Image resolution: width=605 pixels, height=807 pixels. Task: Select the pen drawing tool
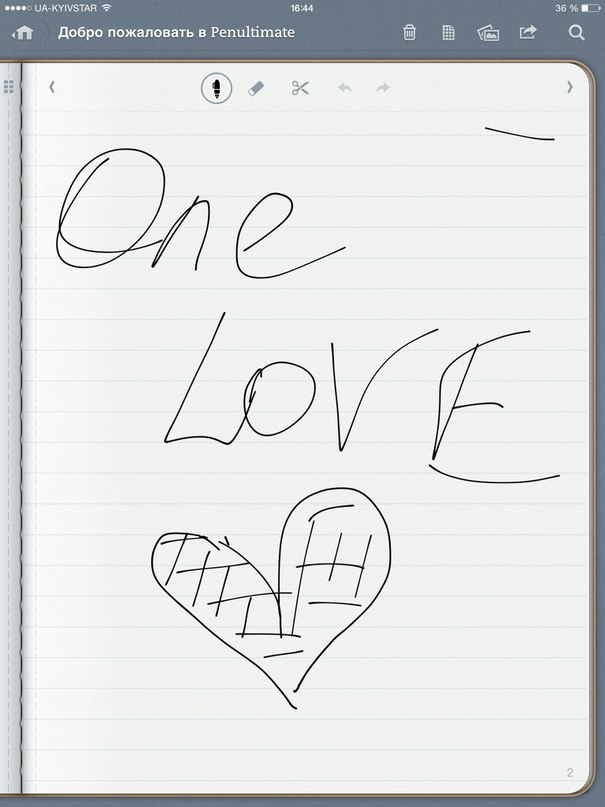pyautogui.click(x=217, y=88)
